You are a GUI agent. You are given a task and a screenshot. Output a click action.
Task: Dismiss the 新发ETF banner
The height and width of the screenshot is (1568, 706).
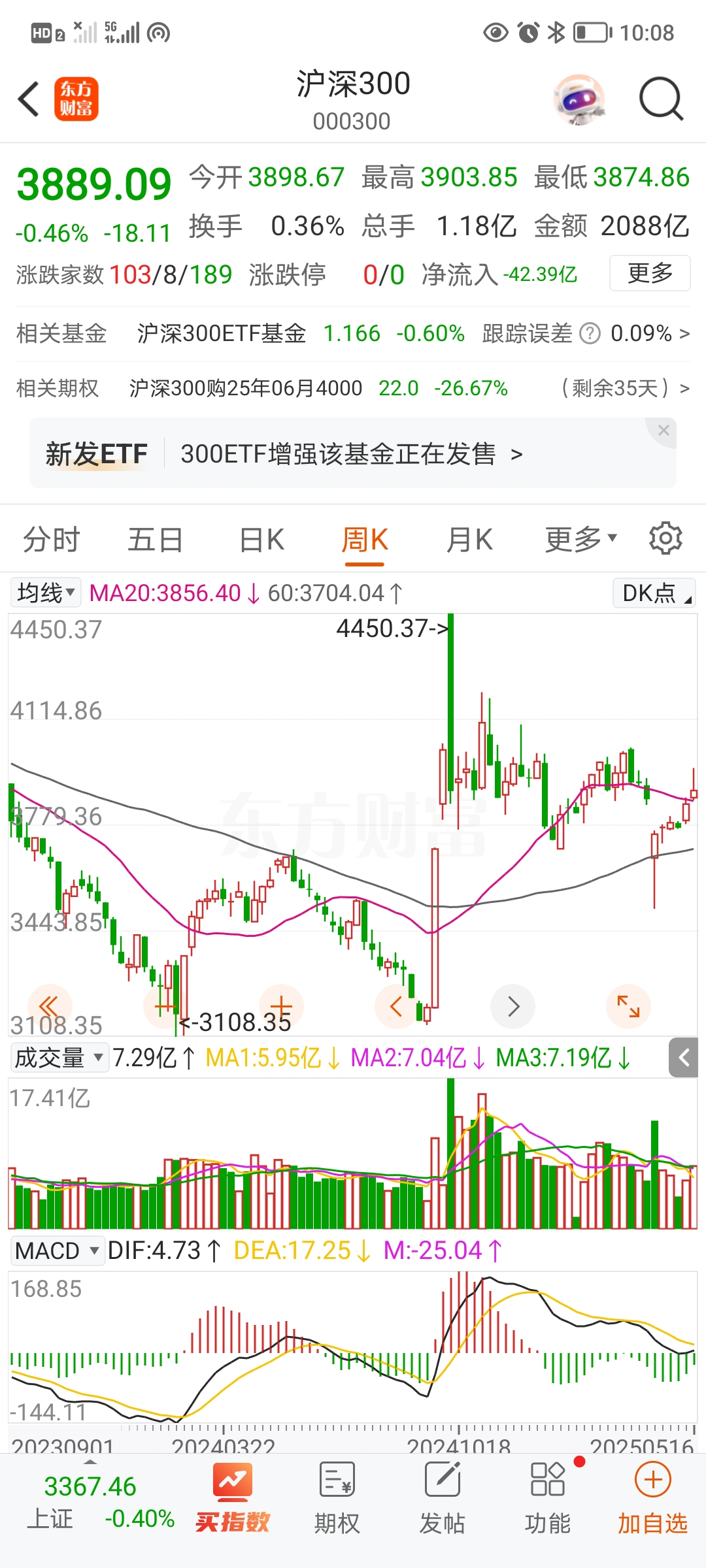tap(664, 431)
